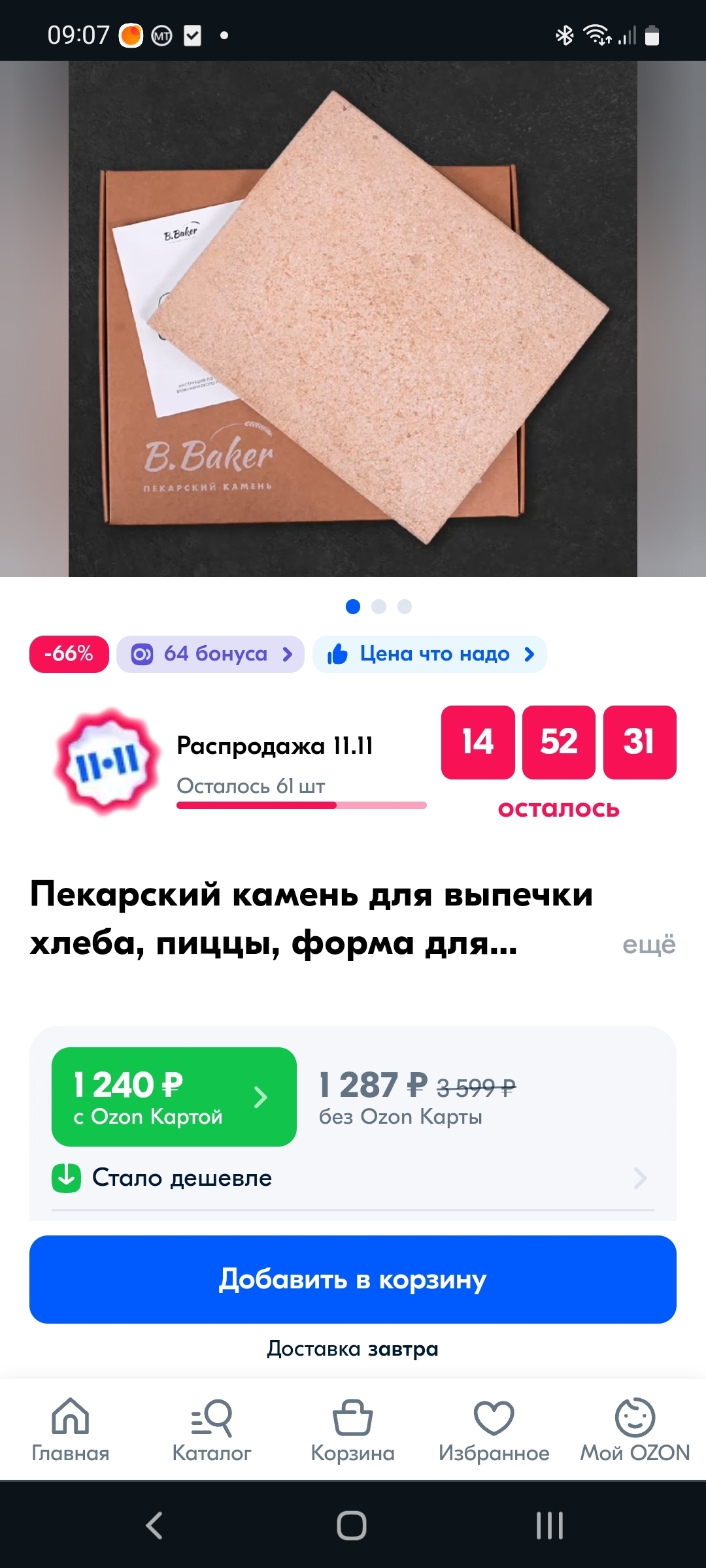
Task: Open the stone product photo full screen
Action: pos(353,319)
